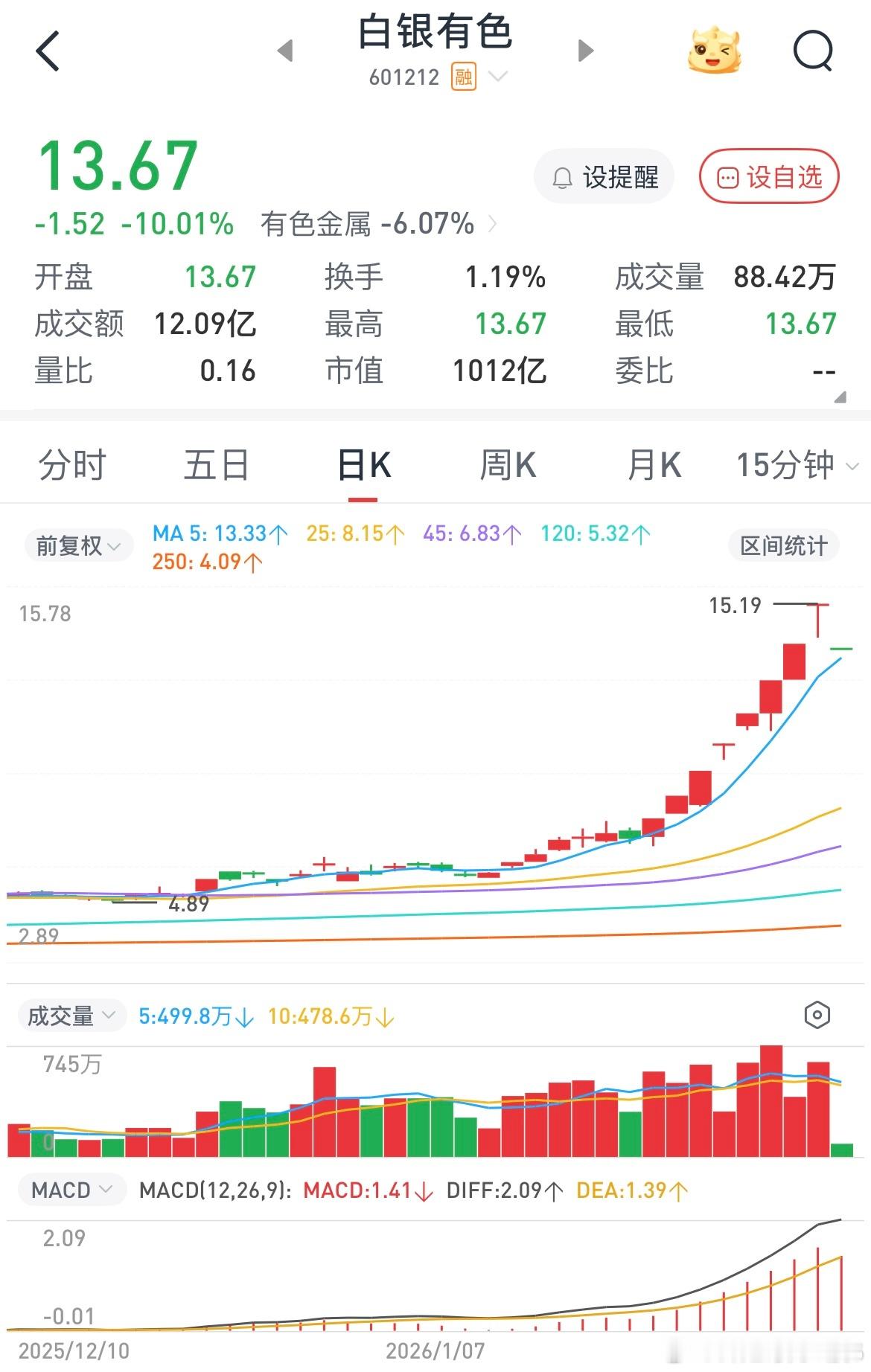The image size is (871, 1372).
Task: Open the 成交量 indicator dropdown
Action: pyautogui.click(x=72, y=1015)
